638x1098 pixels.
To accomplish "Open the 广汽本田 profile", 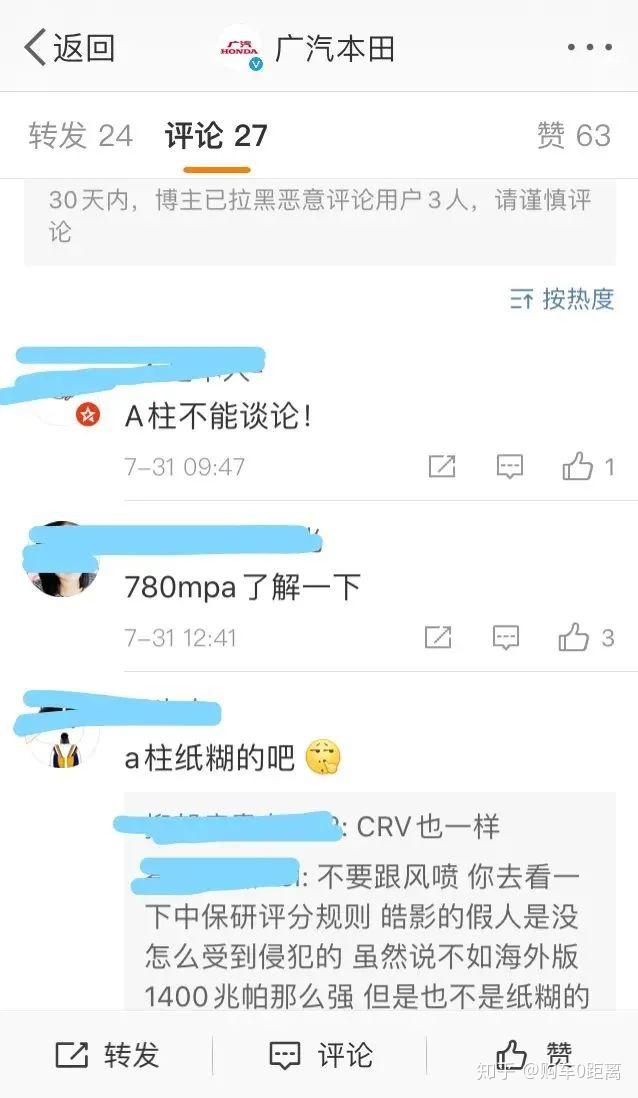I will pyautogui.click(x=307, y=48).
